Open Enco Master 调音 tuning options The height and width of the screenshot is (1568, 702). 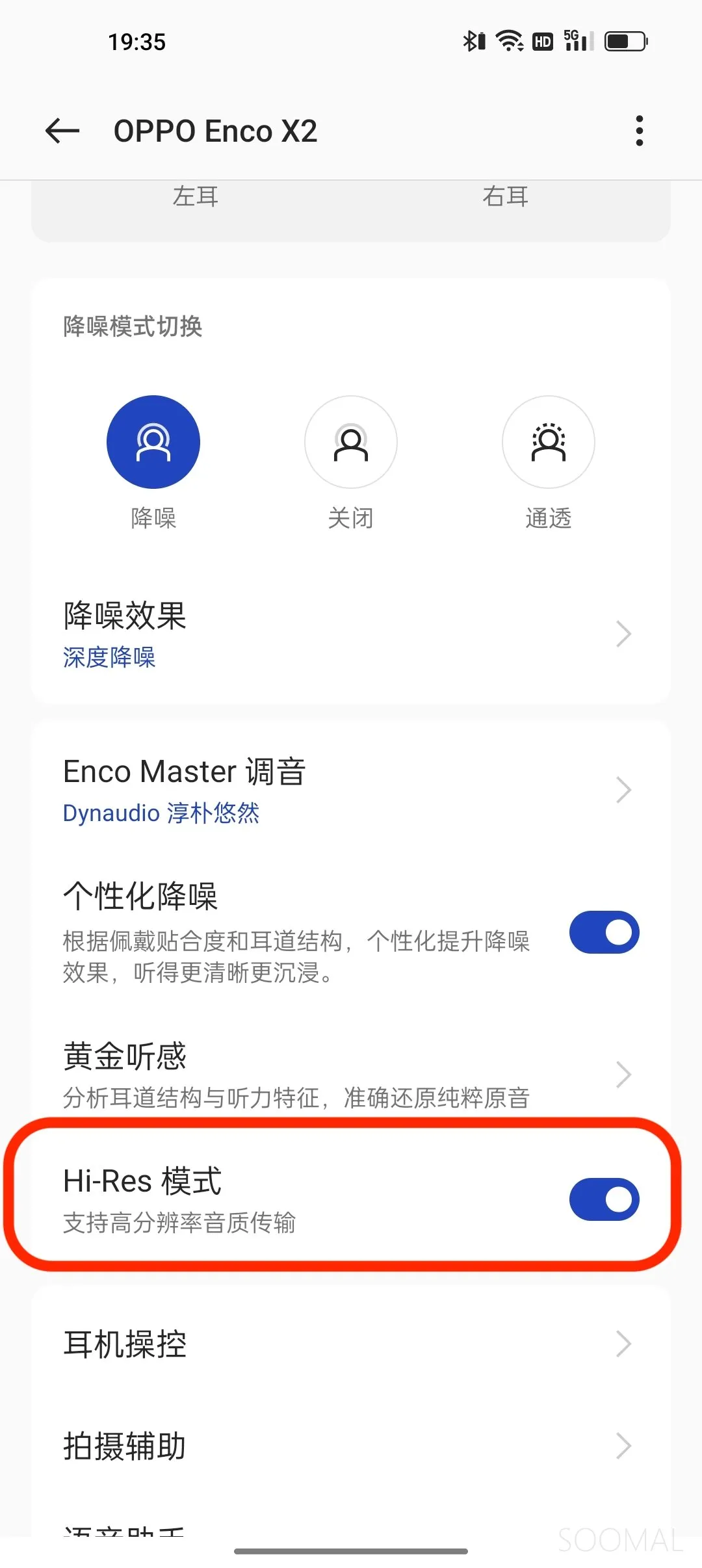(351, 790)
